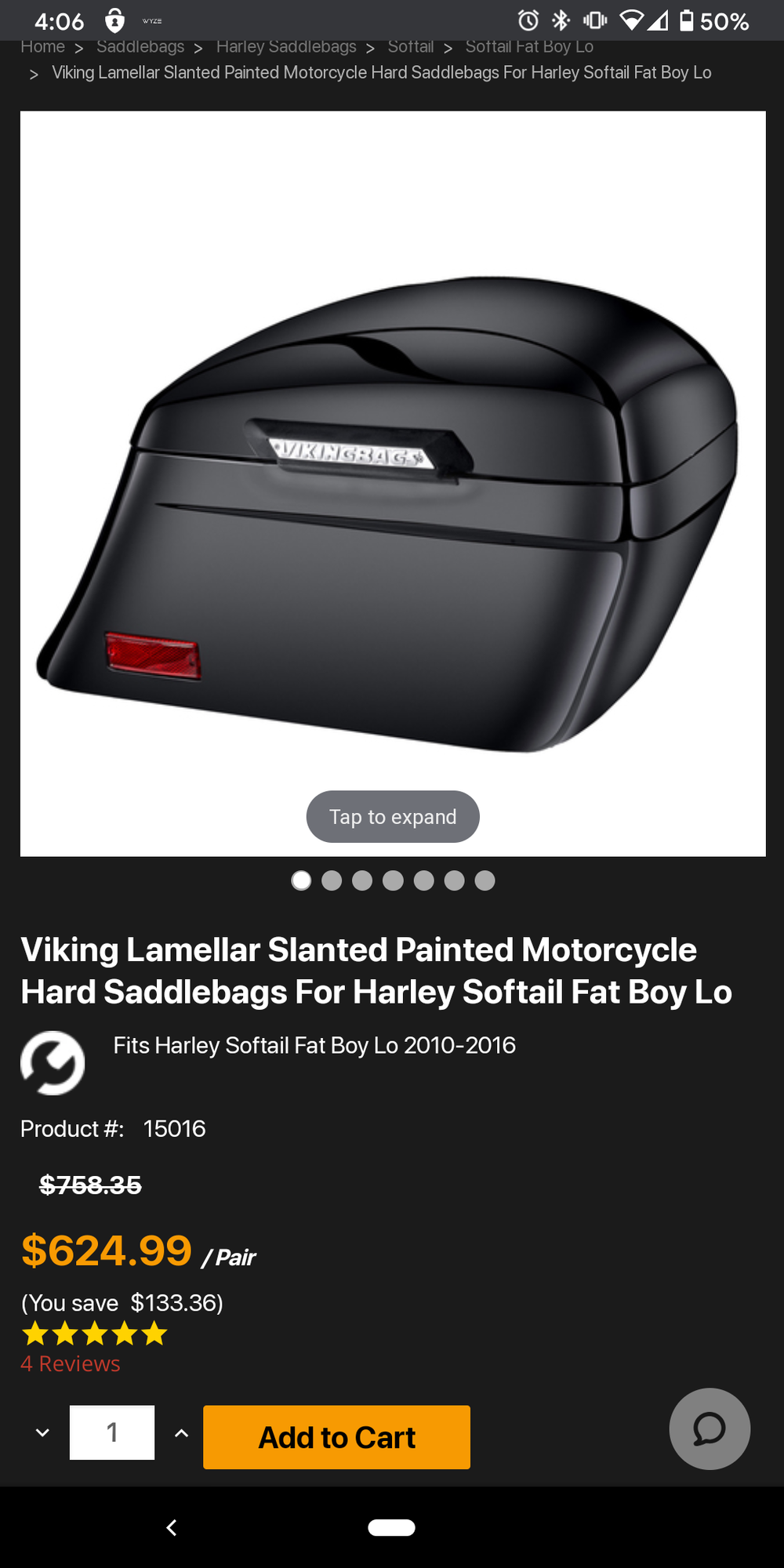
Task: Open the Softail breadcrumb link
Action: tap(410, 47)
